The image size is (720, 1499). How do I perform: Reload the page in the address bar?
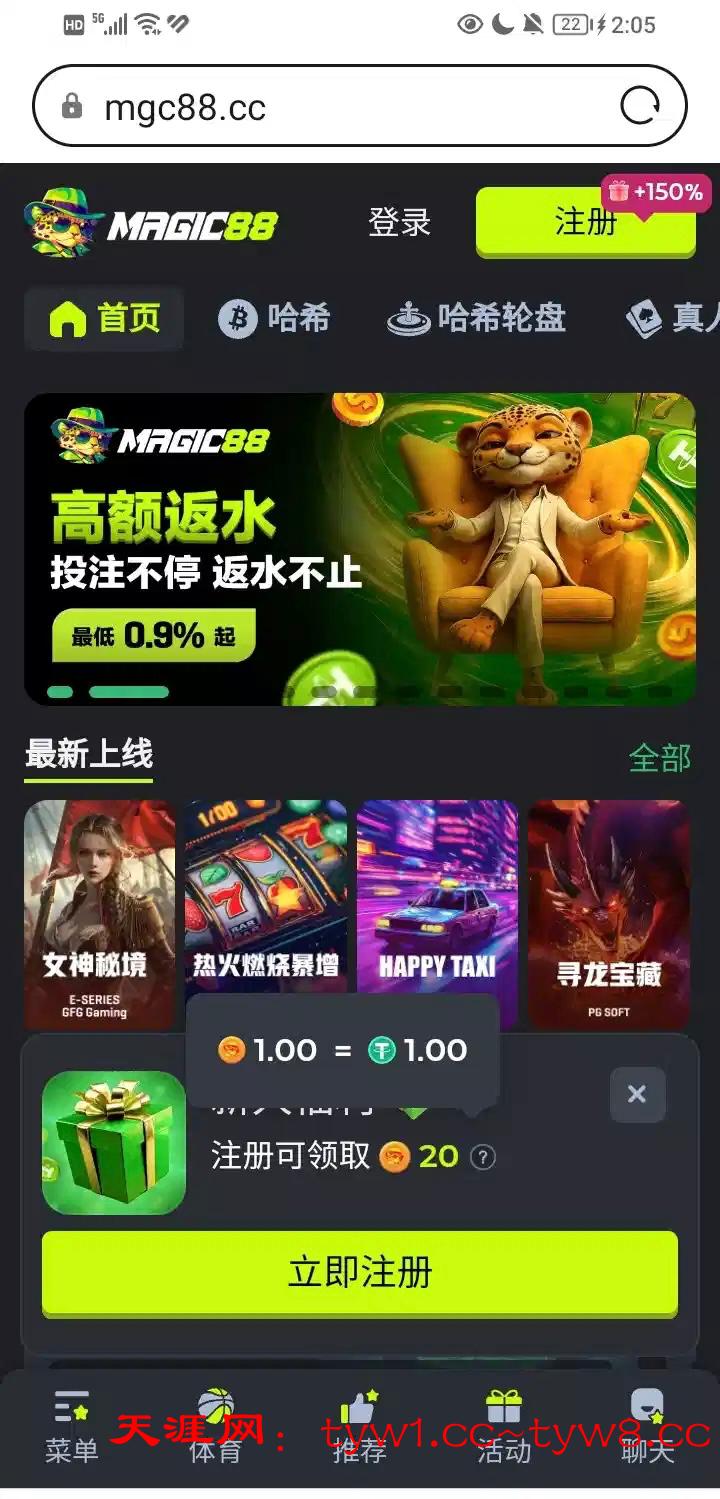click(x=640, y=106)
